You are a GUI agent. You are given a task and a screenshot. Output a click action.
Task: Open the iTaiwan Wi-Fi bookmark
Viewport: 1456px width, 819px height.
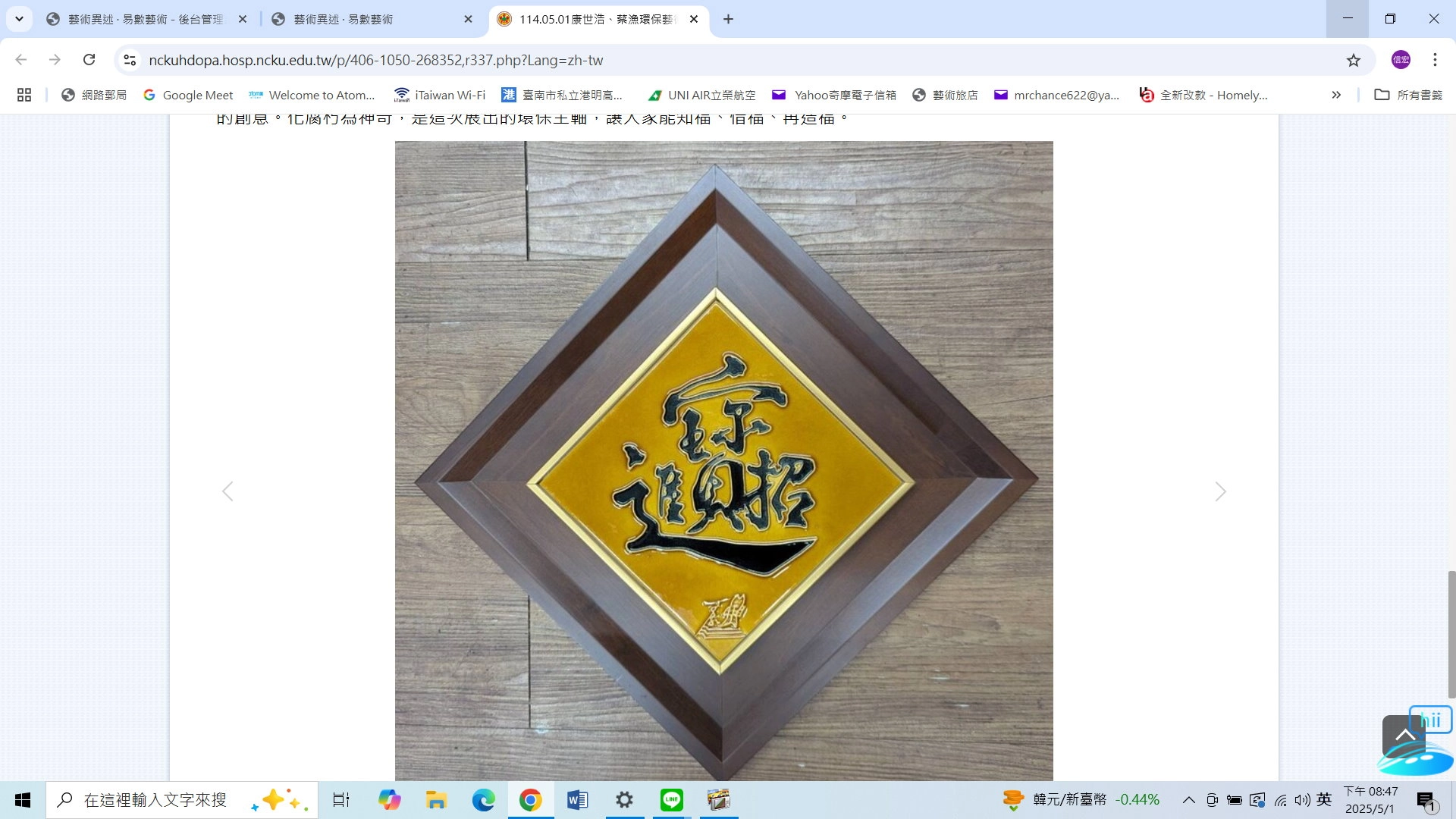pos(440,95)
